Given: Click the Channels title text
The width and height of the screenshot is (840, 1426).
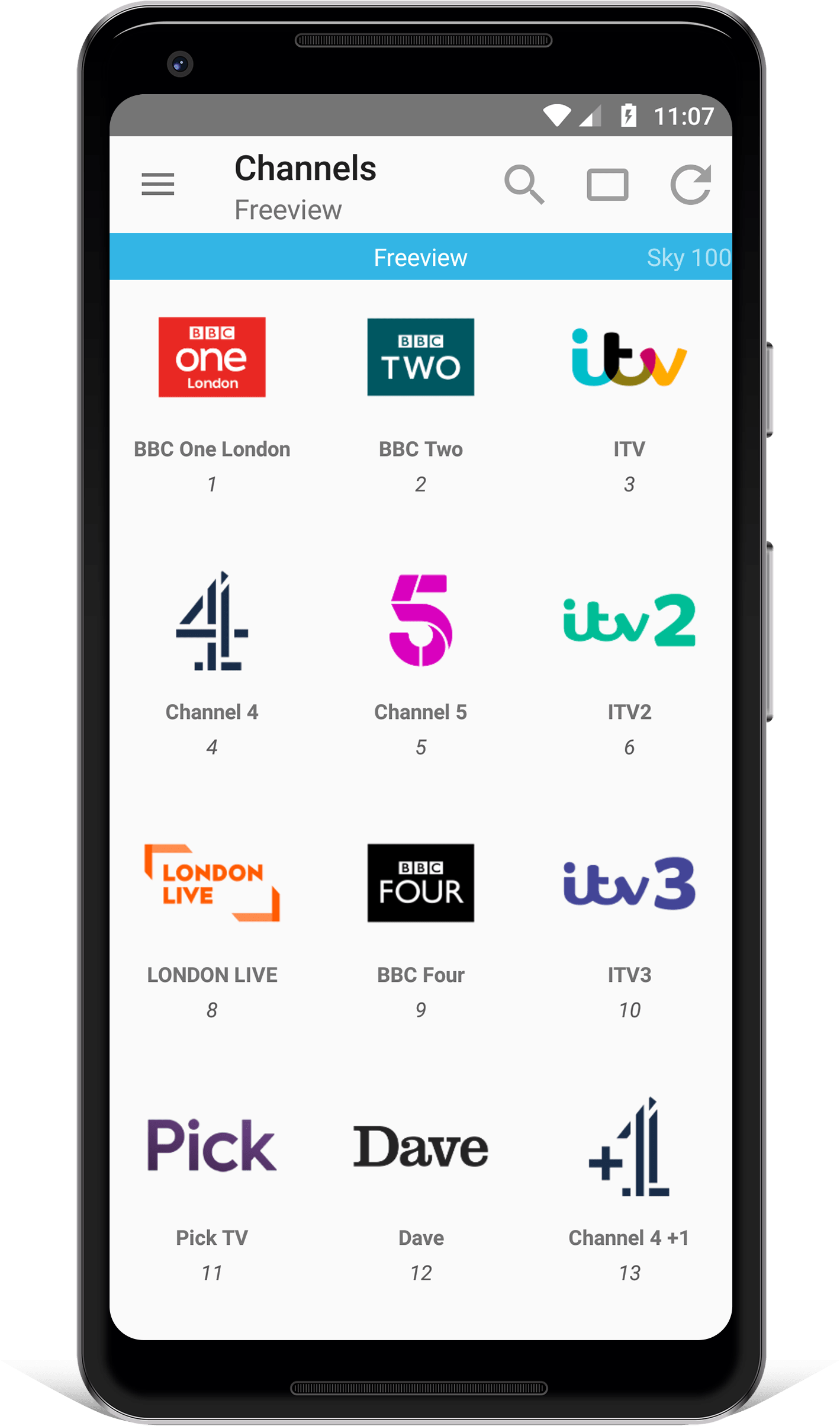Looking at the screenshot, I should 305,168.
